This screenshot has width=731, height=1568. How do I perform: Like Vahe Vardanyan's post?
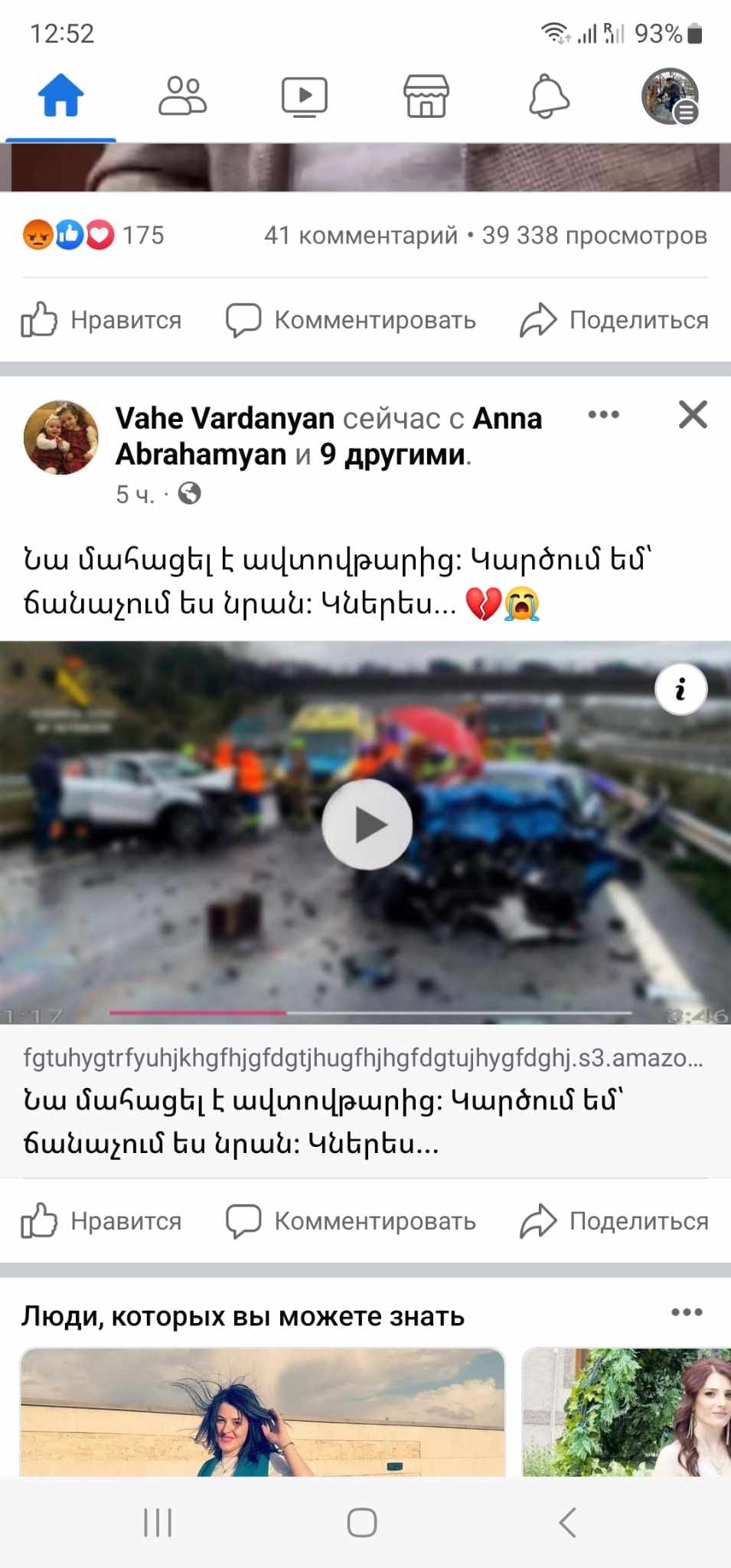[x=102, y=1221]
